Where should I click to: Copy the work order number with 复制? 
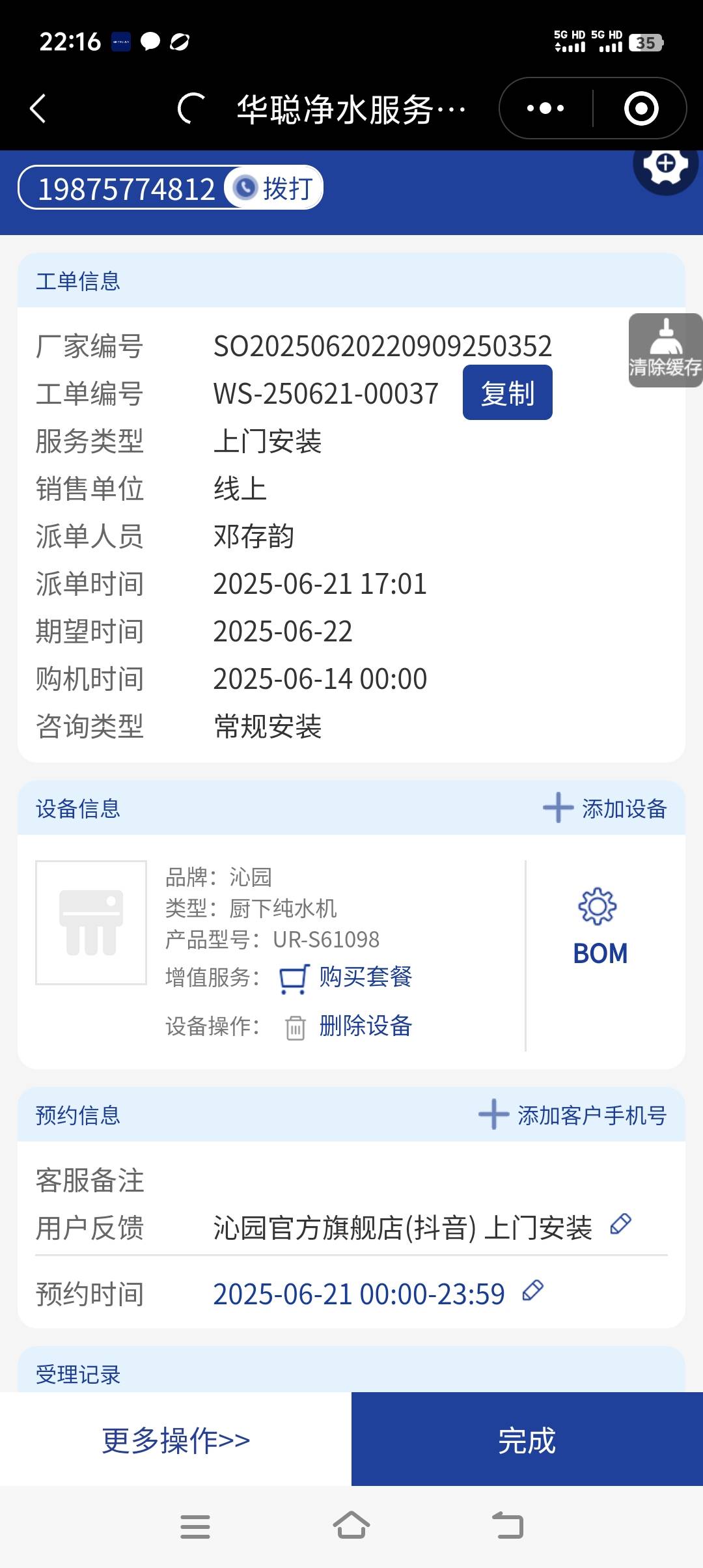pos(507,393)
